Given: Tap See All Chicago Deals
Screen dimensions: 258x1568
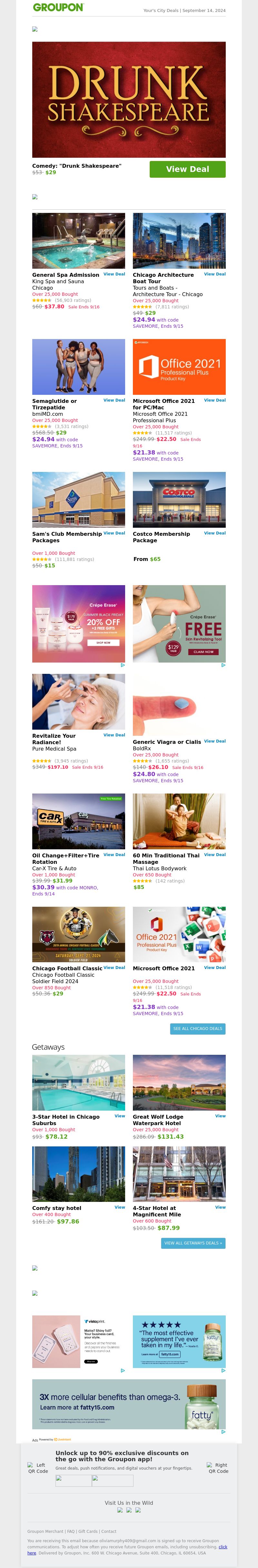Looking at the screenshot, I should coord(198,1029).
